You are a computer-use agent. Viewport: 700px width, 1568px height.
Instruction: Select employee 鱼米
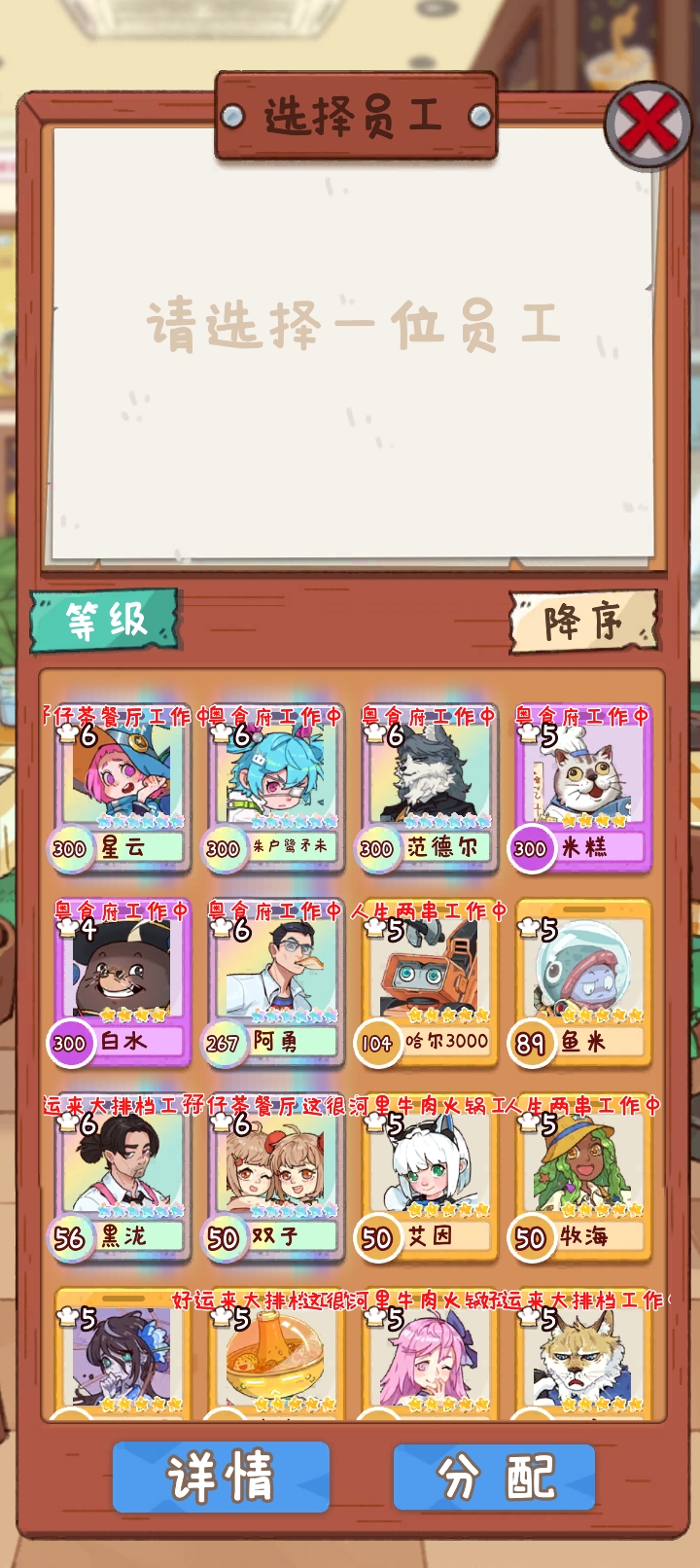click(582, 984)
